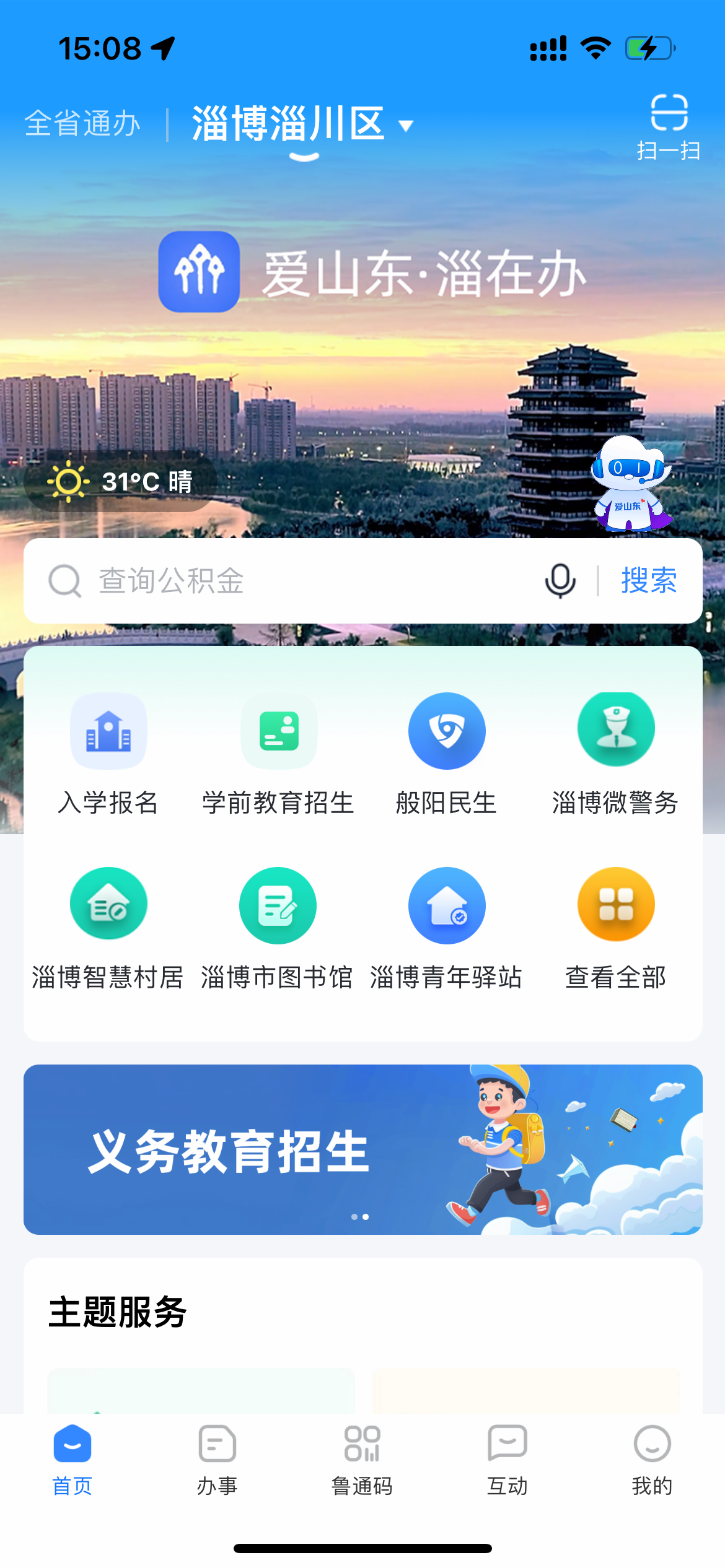Tap the 搜索 button
The height and width of the screenshot is (1568, 725).
click(x=649, y=581)
